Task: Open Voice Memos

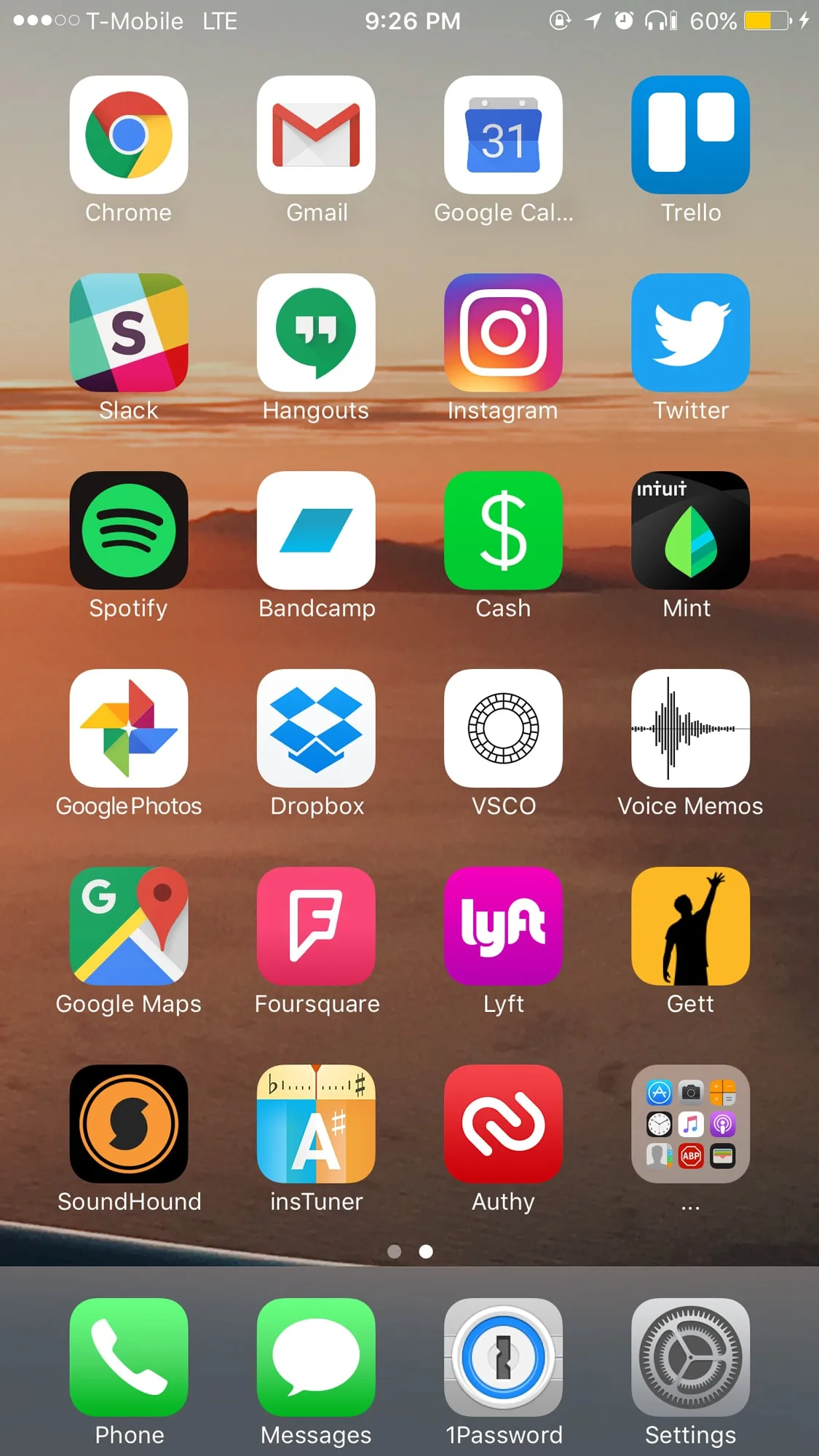Action: (690, 728)
